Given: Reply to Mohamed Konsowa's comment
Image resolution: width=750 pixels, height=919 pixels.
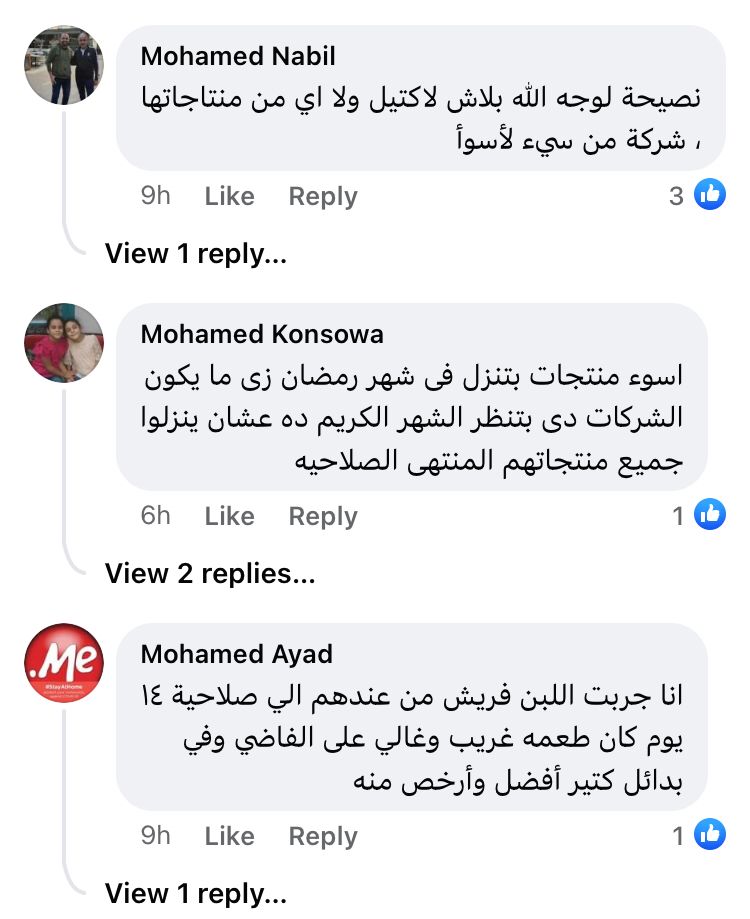Looking at the screenshot, I should [x=322, y=516].
